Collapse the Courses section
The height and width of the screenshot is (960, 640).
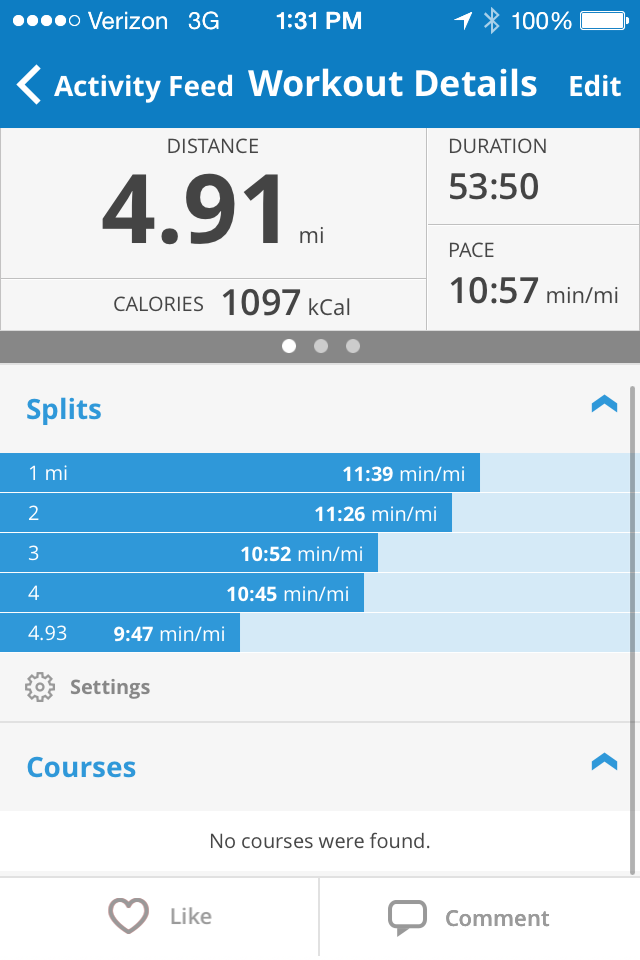tap(604, 763)
